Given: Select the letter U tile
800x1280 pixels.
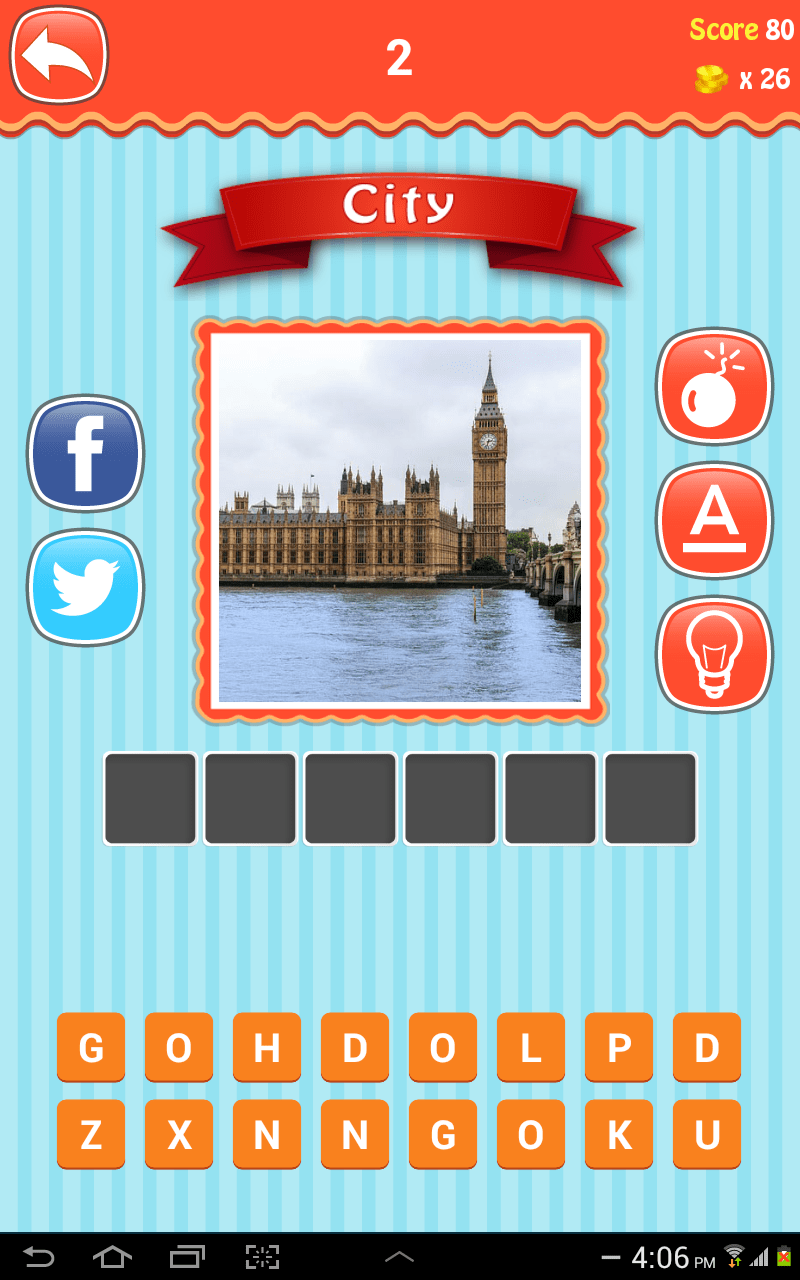Looking at the screenshot, I should coord(707,1134).
